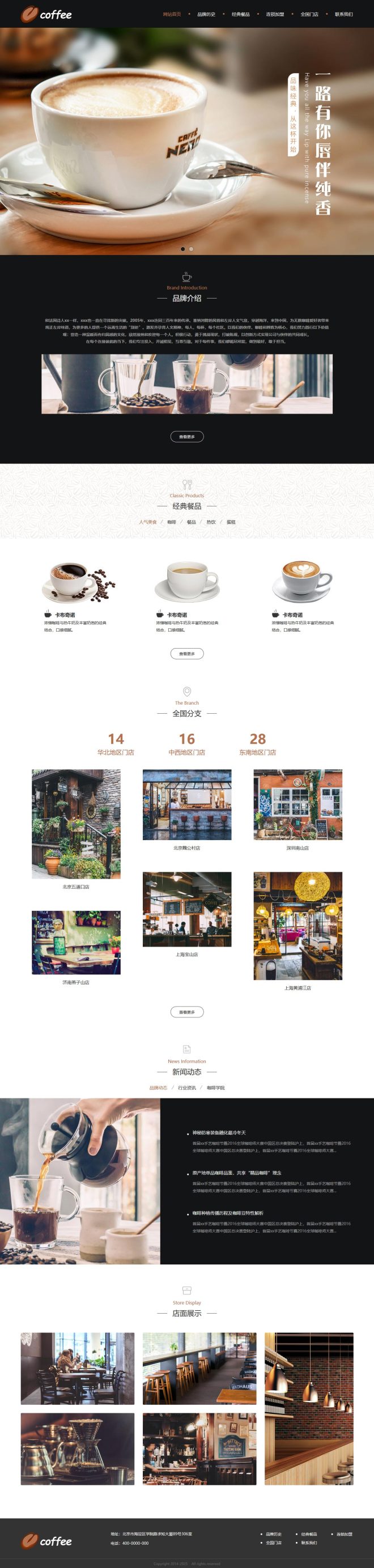374x1568 pixels.
Task: Switch news to the 行业资讯 tab
Action: click(x=187, y=1088)
